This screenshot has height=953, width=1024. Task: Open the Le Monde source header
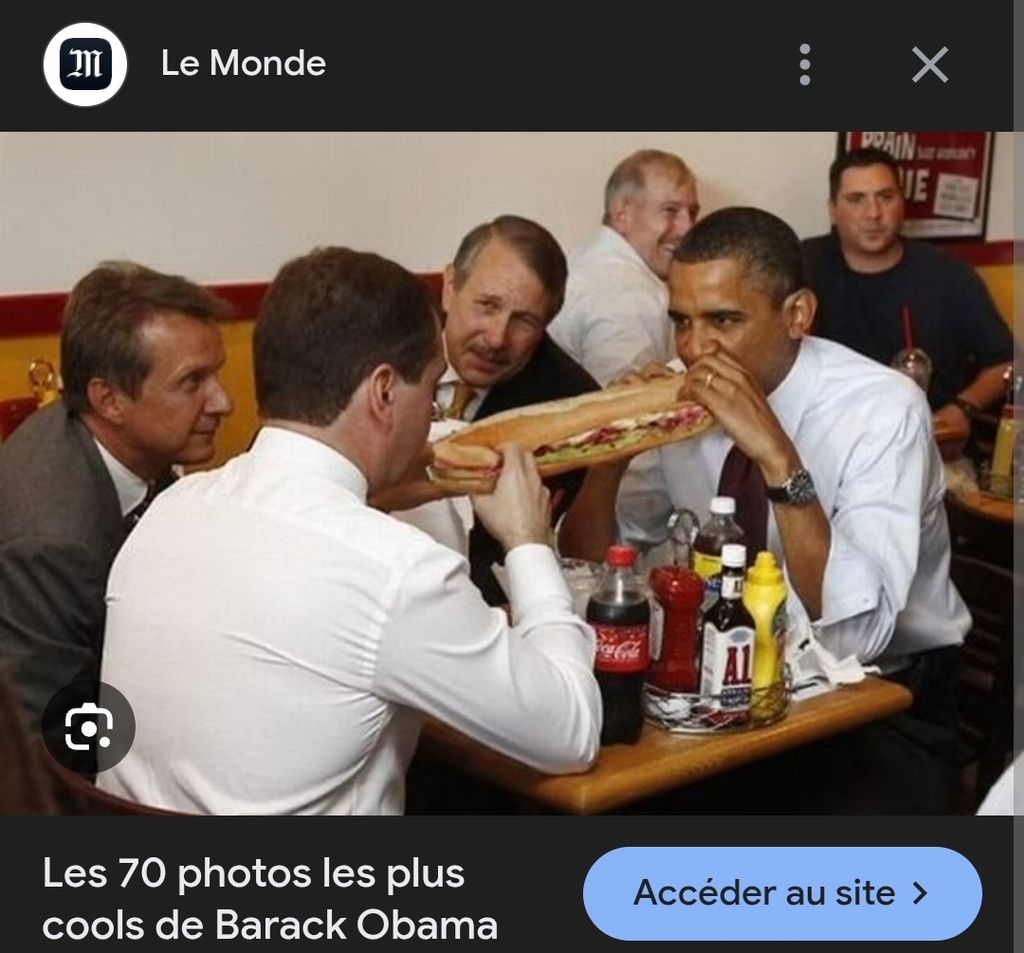(x=243, y=64)
